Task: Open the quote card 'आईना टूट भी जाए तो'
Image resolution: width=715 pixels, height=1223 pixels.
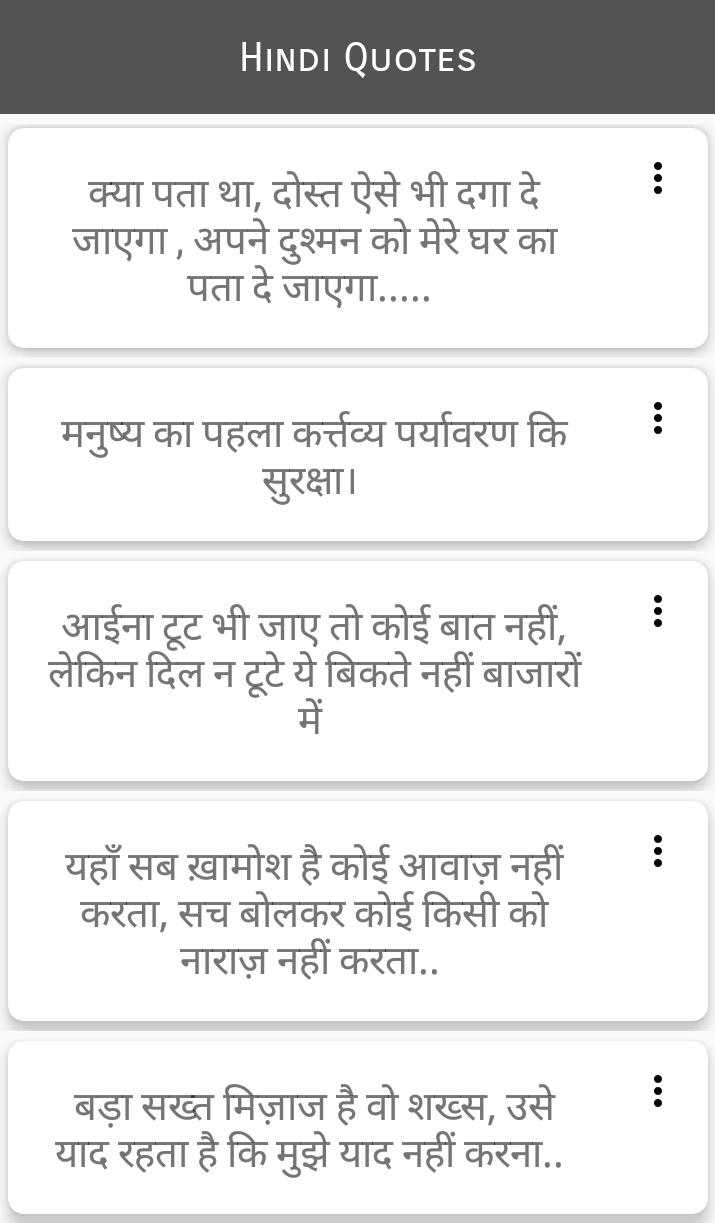Action: click(x=315, y=672)
